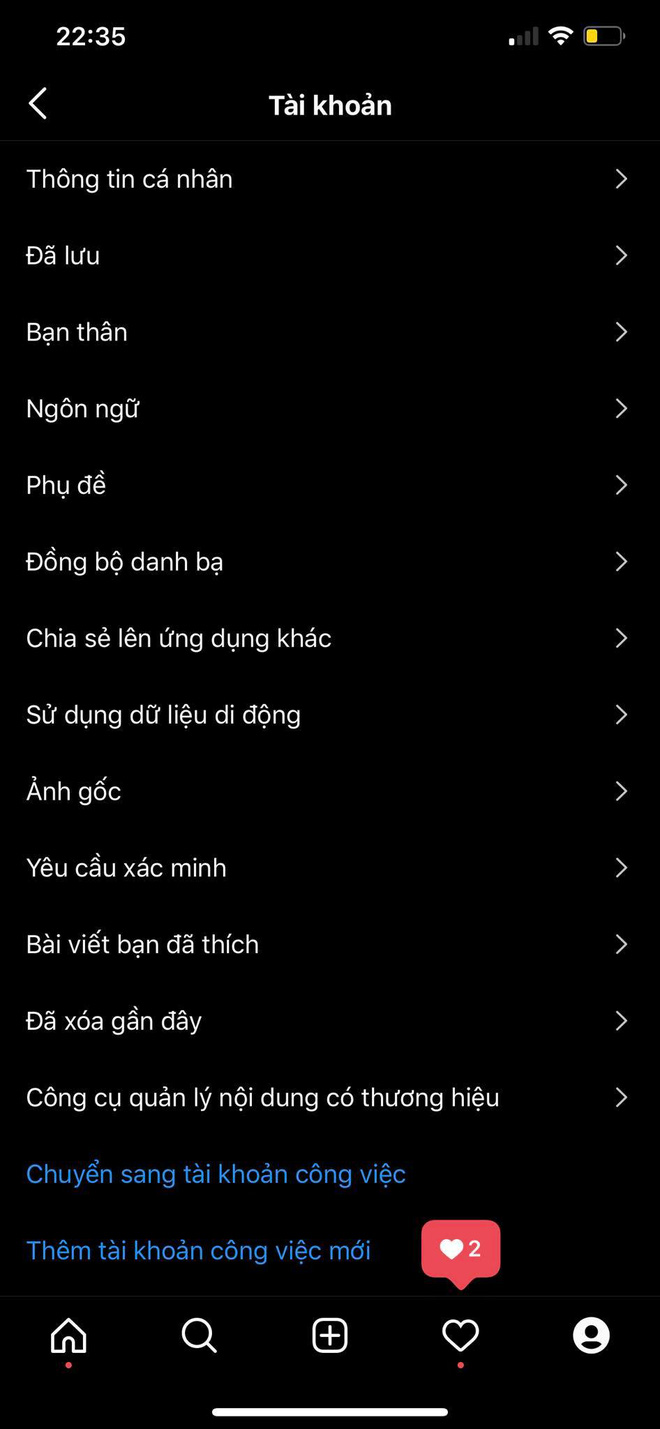Open Thông tin cá nhân settings
Screen dimensions: 660x1429
click(x=130, y=179)
